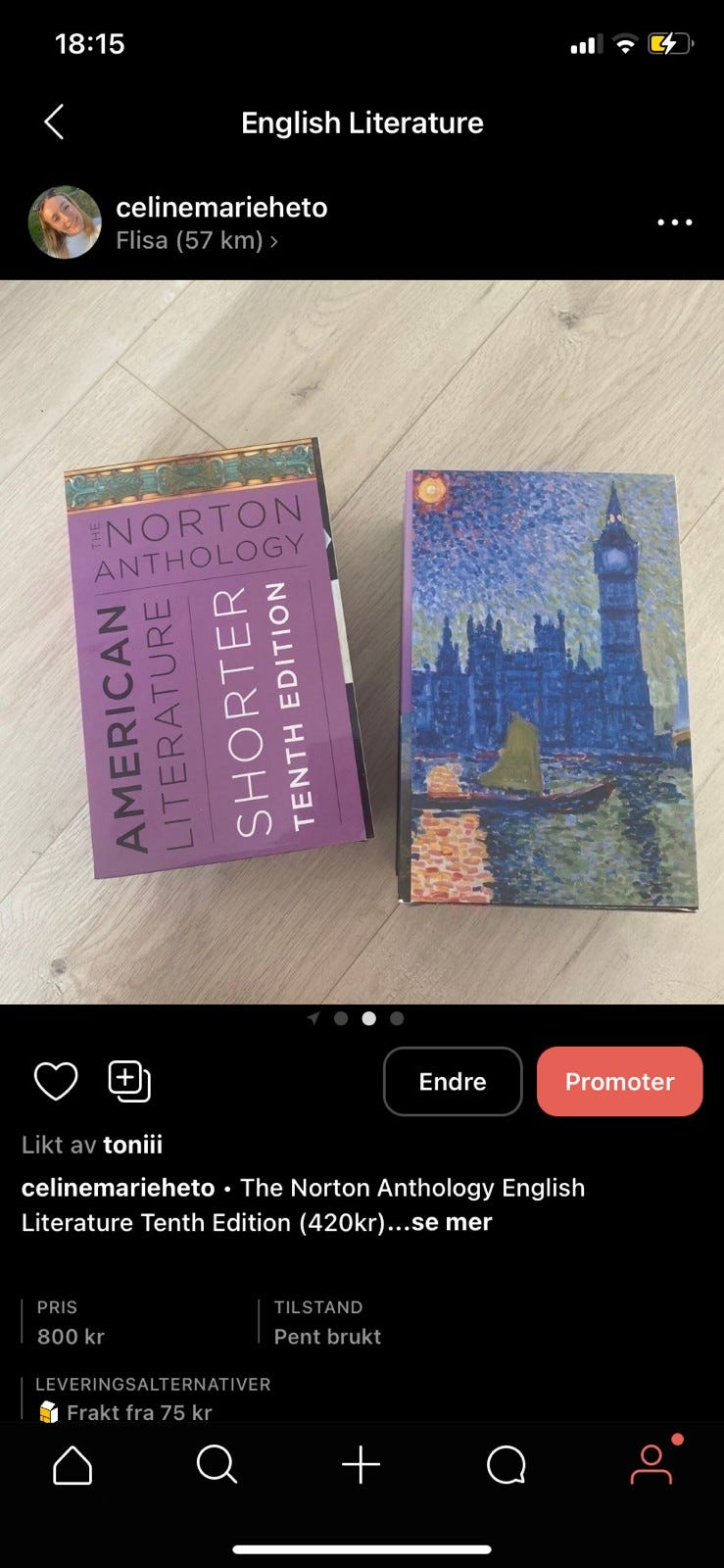Open the three-dot options menu
The height and width of the screenshot is (1568, 724).
point(674,222)
